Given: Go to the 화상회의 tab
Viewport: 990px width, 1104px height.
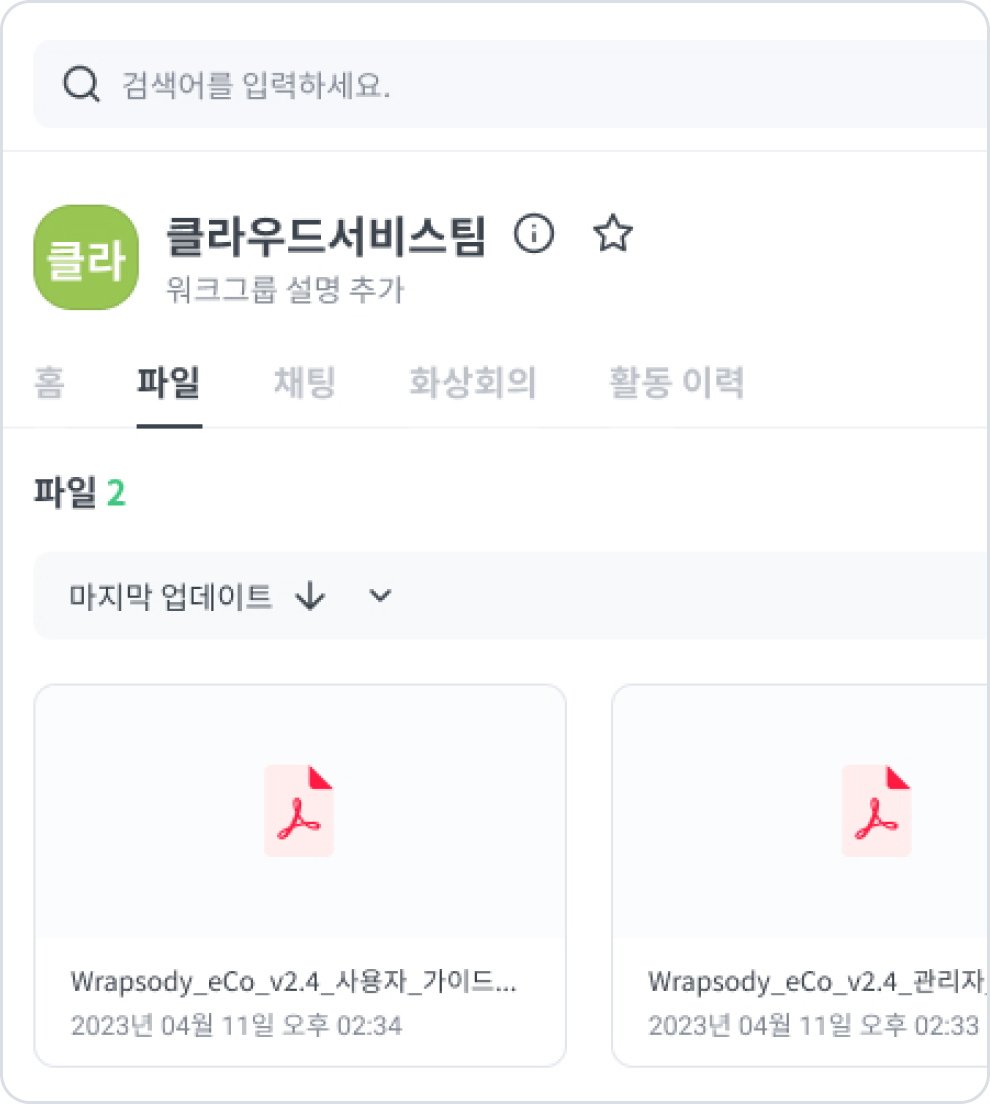Looking at the screenshot, I should click(472, 383).
